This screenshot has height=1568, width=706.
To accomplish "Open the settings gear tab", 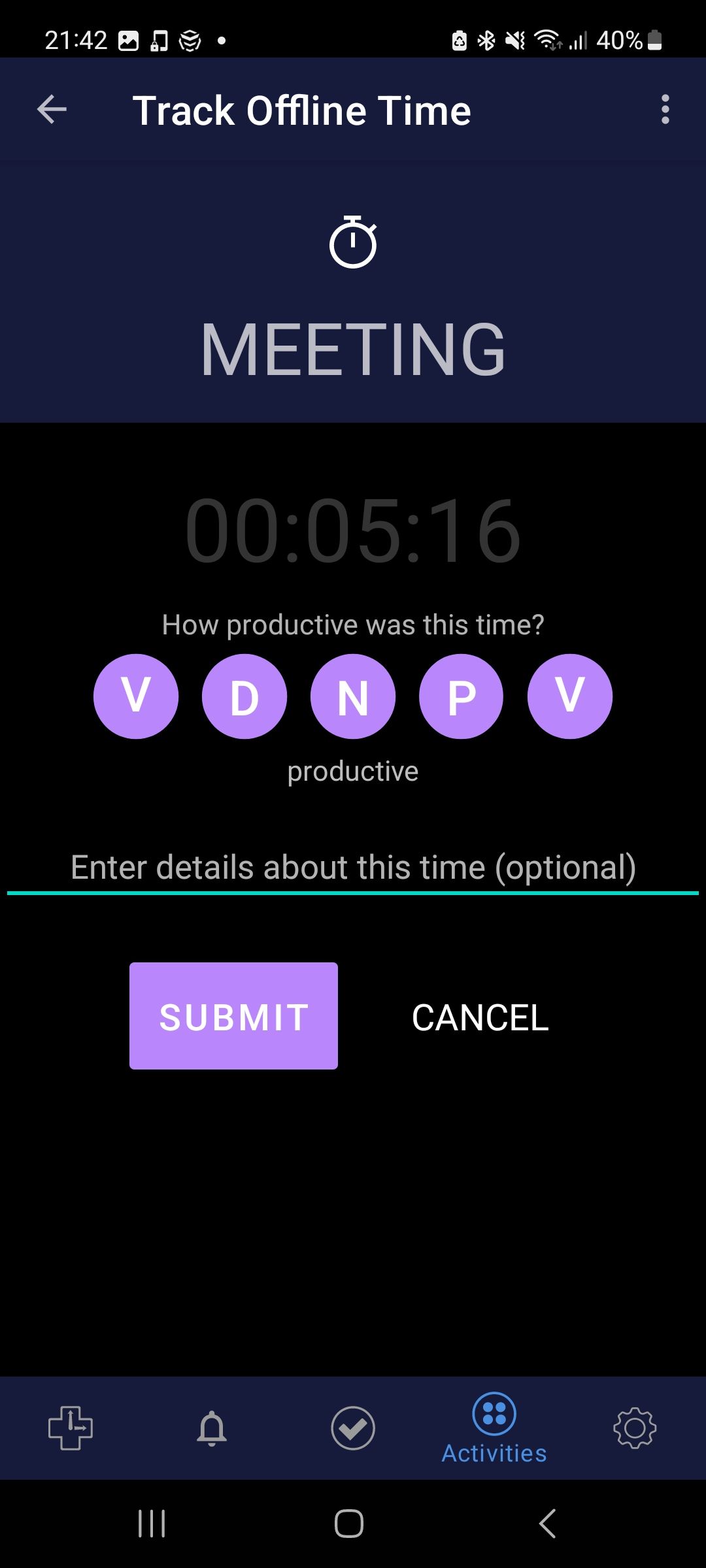I will [635, 1428].
